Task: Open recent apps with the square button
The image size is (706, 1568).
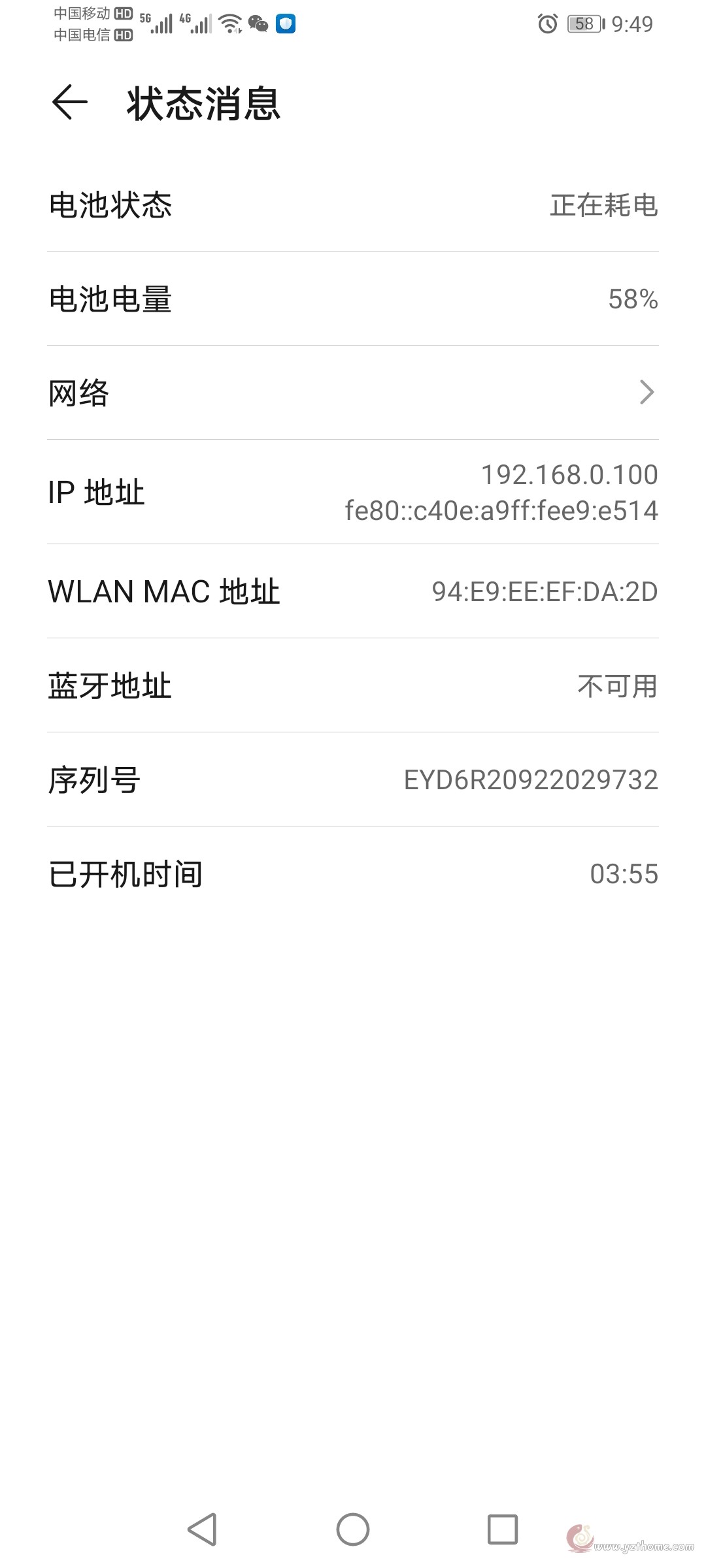Action: [503, 1529]
